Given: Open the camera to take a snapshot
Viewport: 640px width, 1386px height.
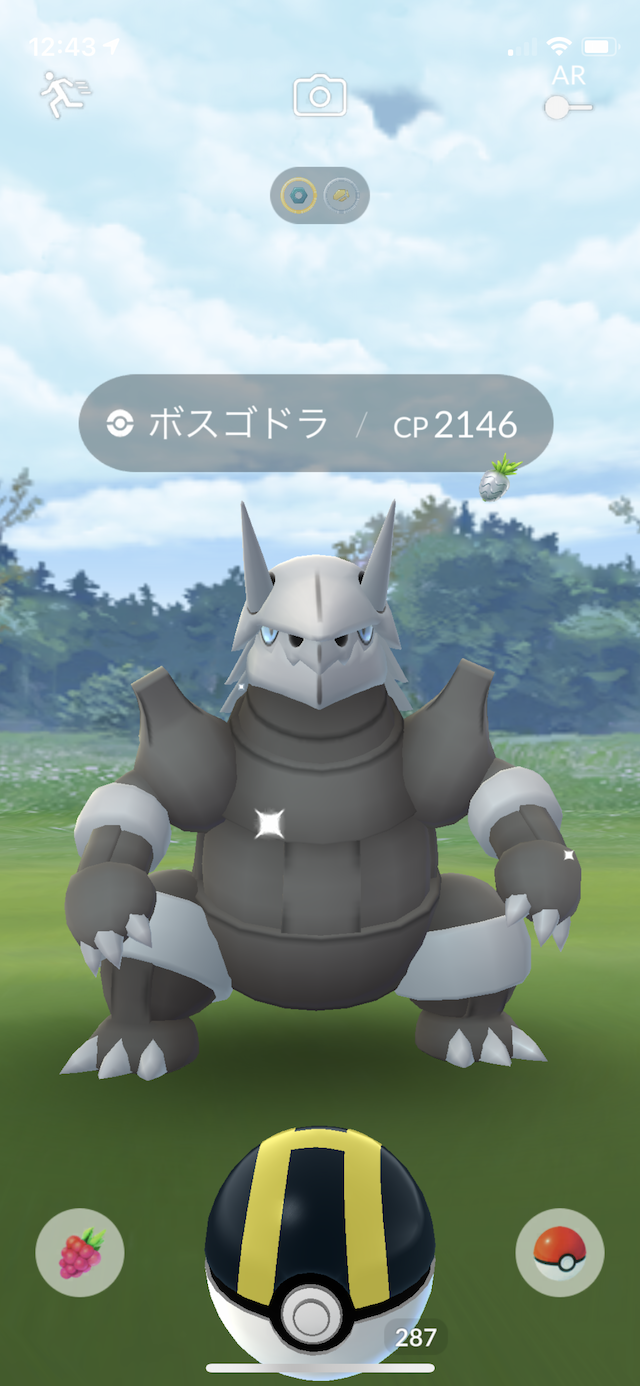Looking at the screenshot, I should click(319, 97).
